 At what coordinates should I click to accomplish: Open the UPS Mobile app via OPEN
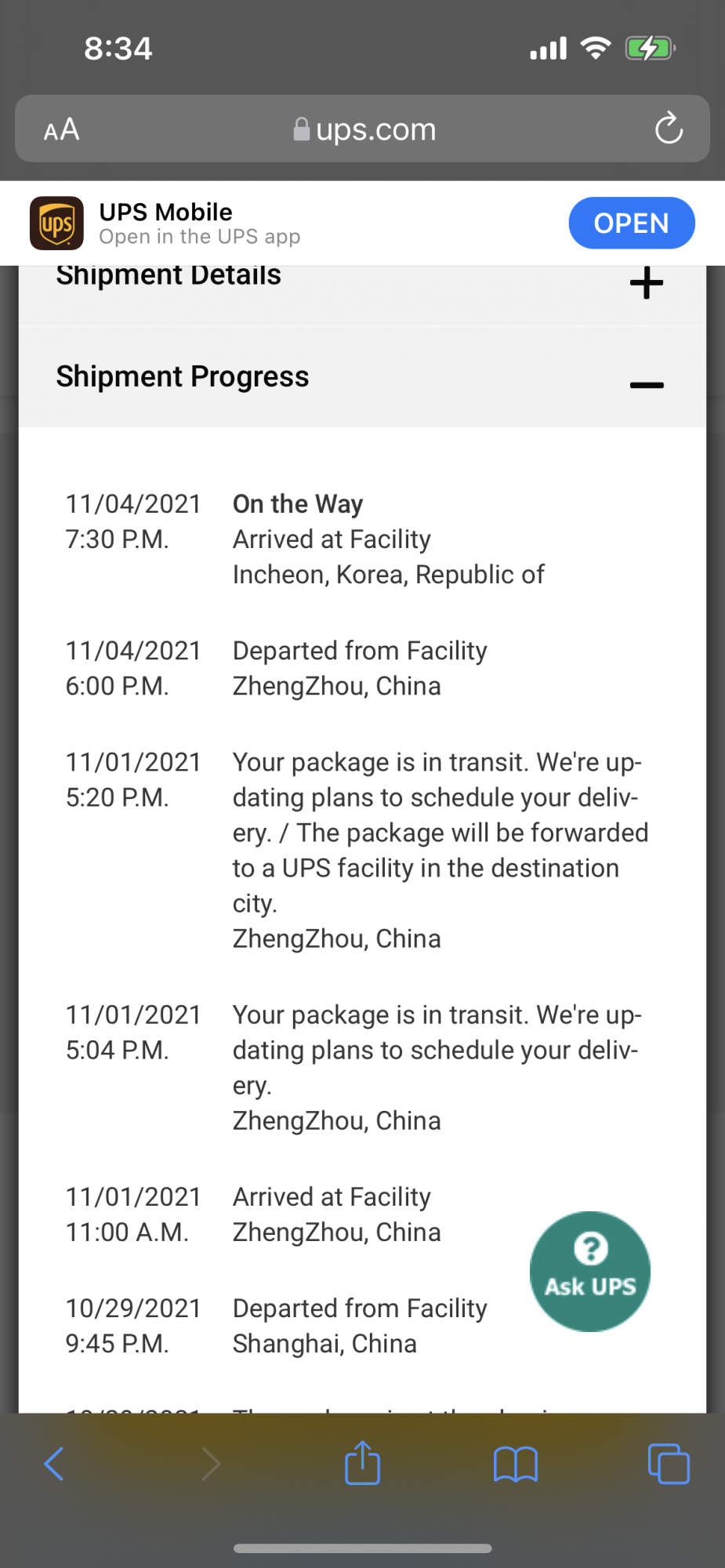(x=631, y=223)
